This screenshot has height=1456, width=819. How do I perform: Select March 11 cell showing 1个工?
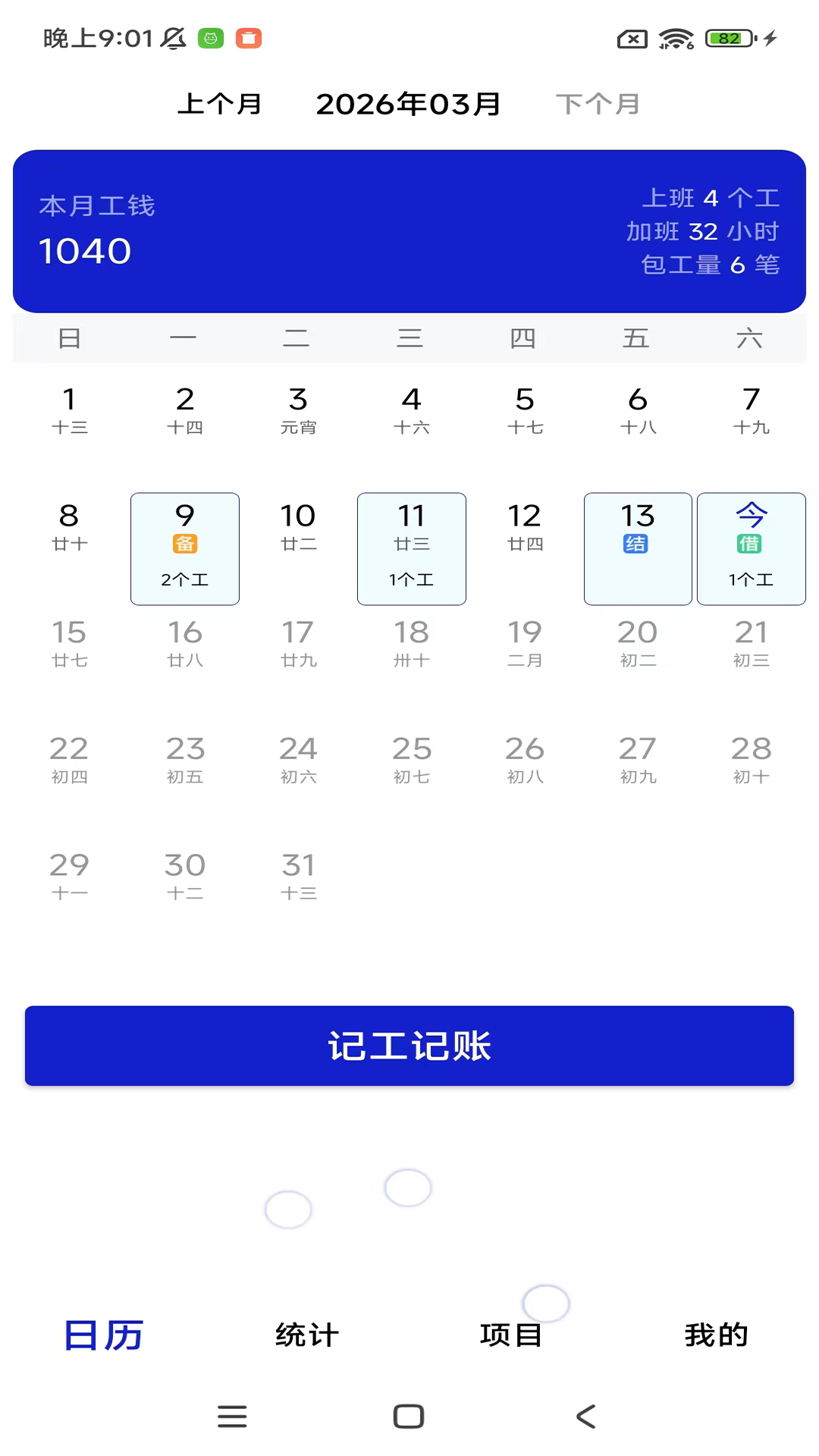pyautogui.click(x=410, y=548)
